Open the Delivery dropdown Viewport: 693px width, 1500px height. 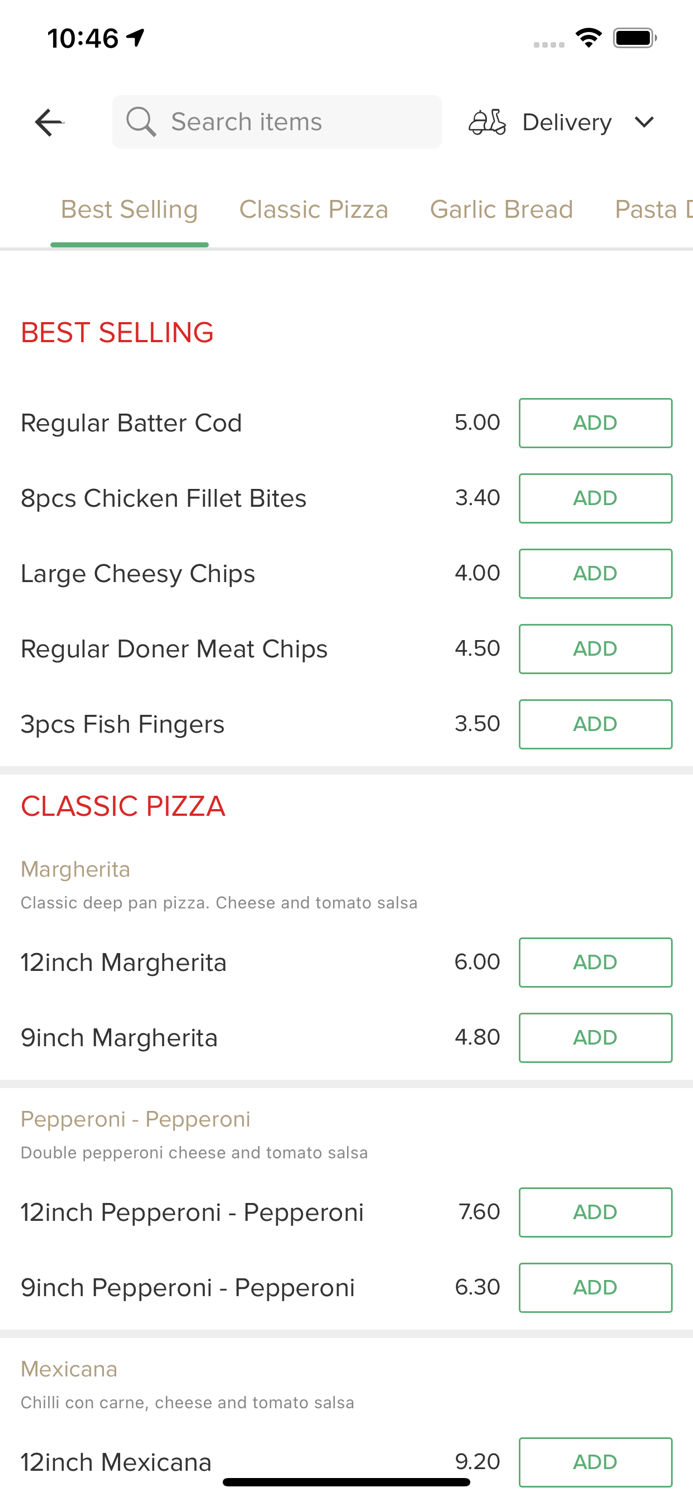pos(562,122)
